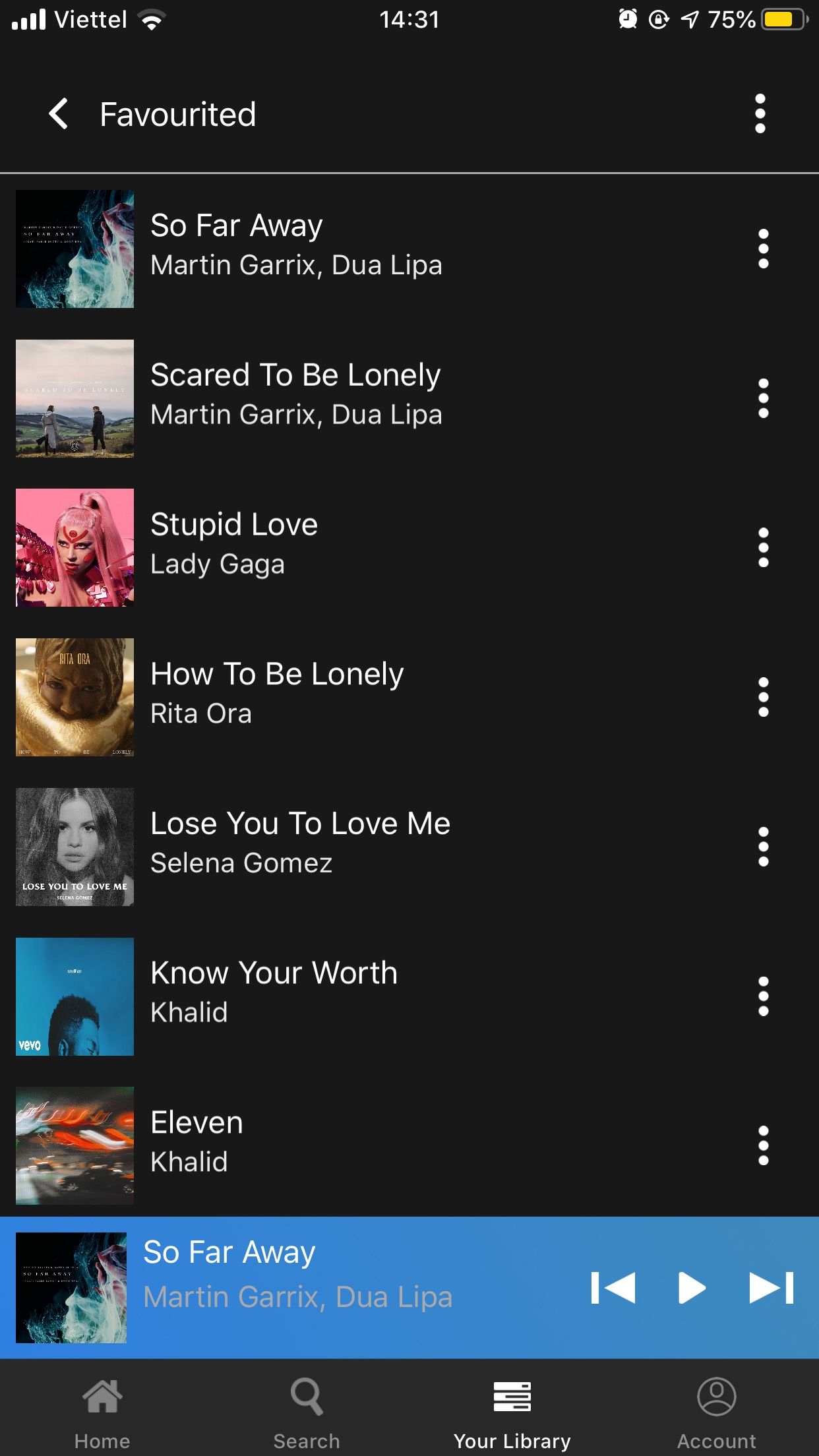Switch to the Account tab

[716, 1408]
